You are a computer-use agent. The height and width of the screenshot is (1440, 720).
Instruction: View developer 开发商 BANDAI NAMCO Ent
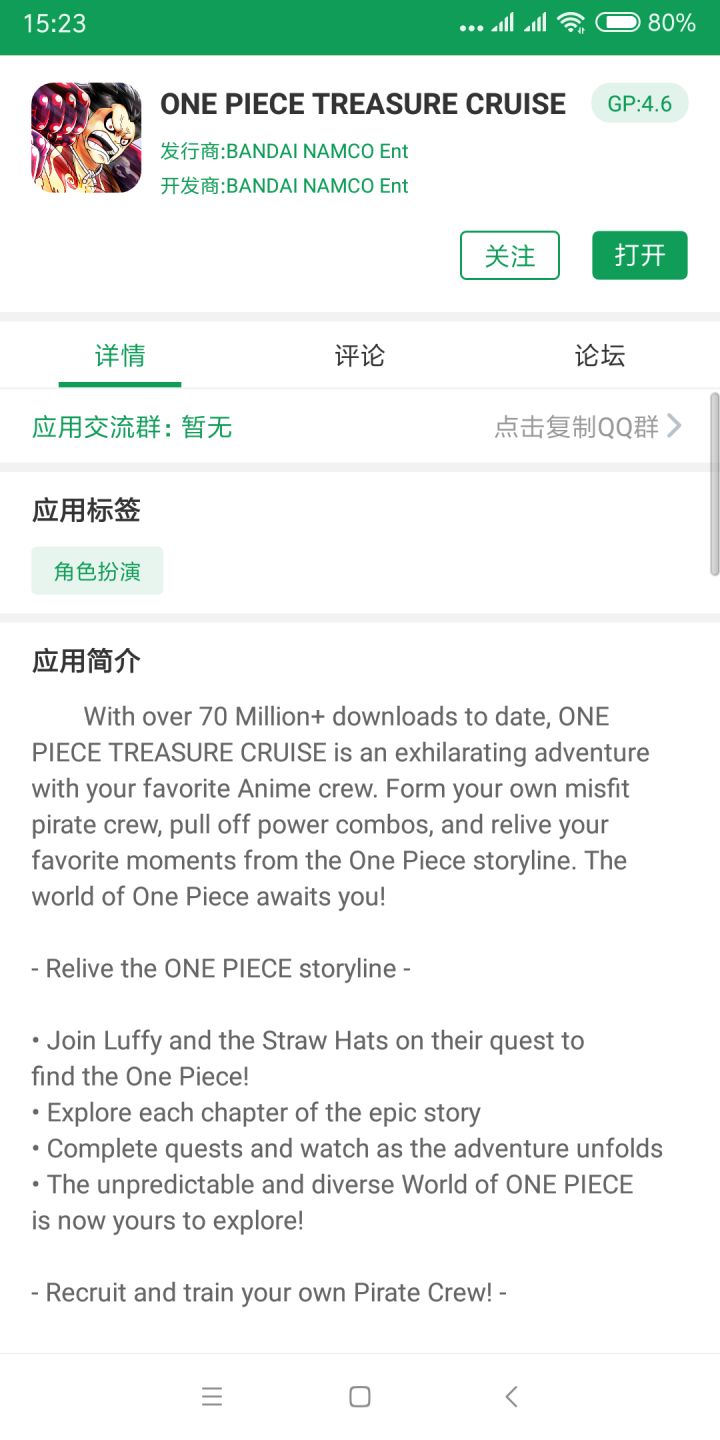pyautogui.click(x=284, y=185)
